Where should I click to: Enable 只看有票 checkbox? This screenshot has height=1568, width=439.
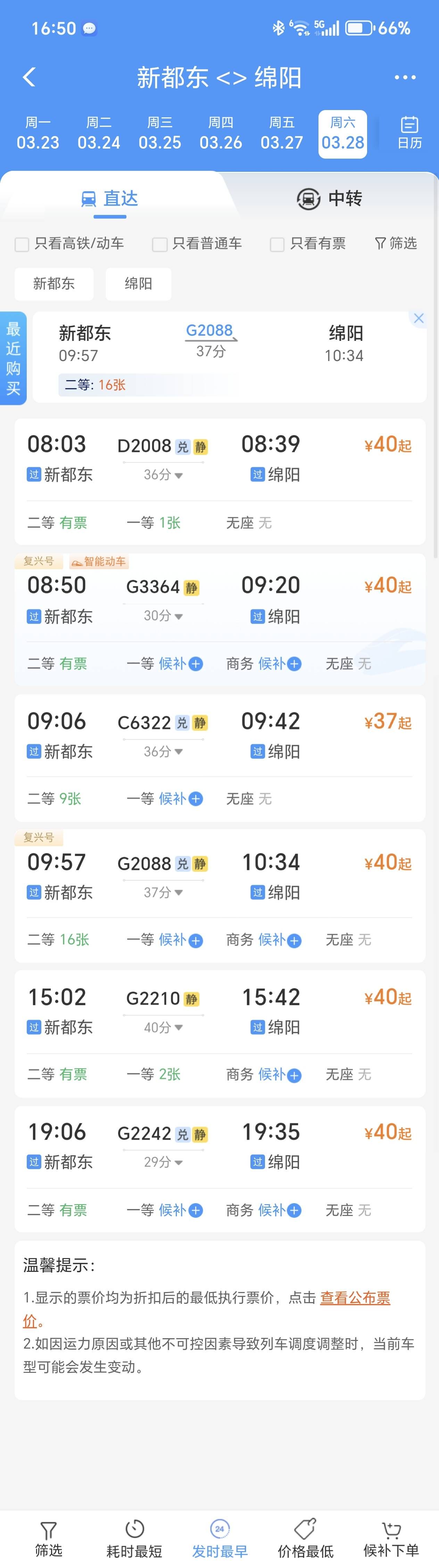[277, 244]
